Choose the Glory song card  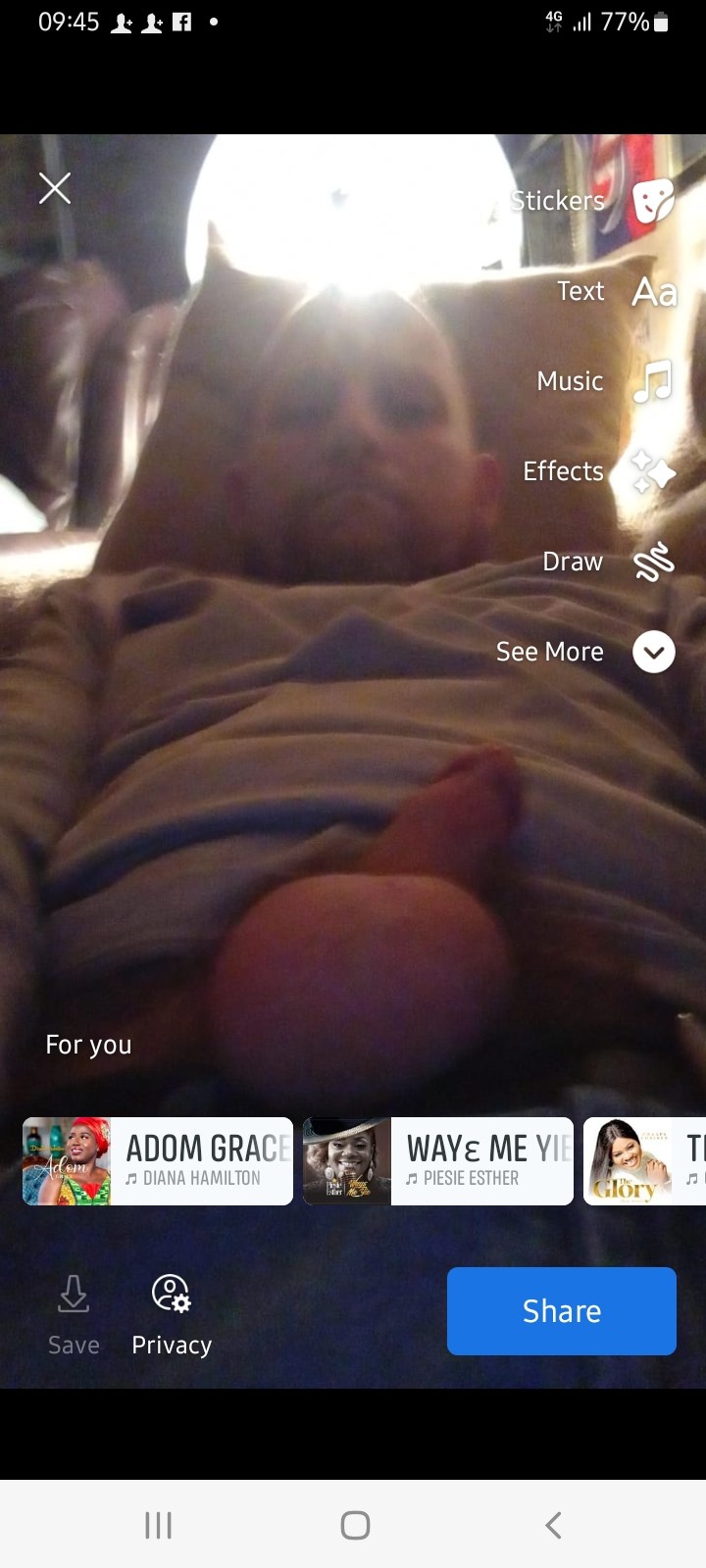pyautogui.click(x=644, y=1161)
